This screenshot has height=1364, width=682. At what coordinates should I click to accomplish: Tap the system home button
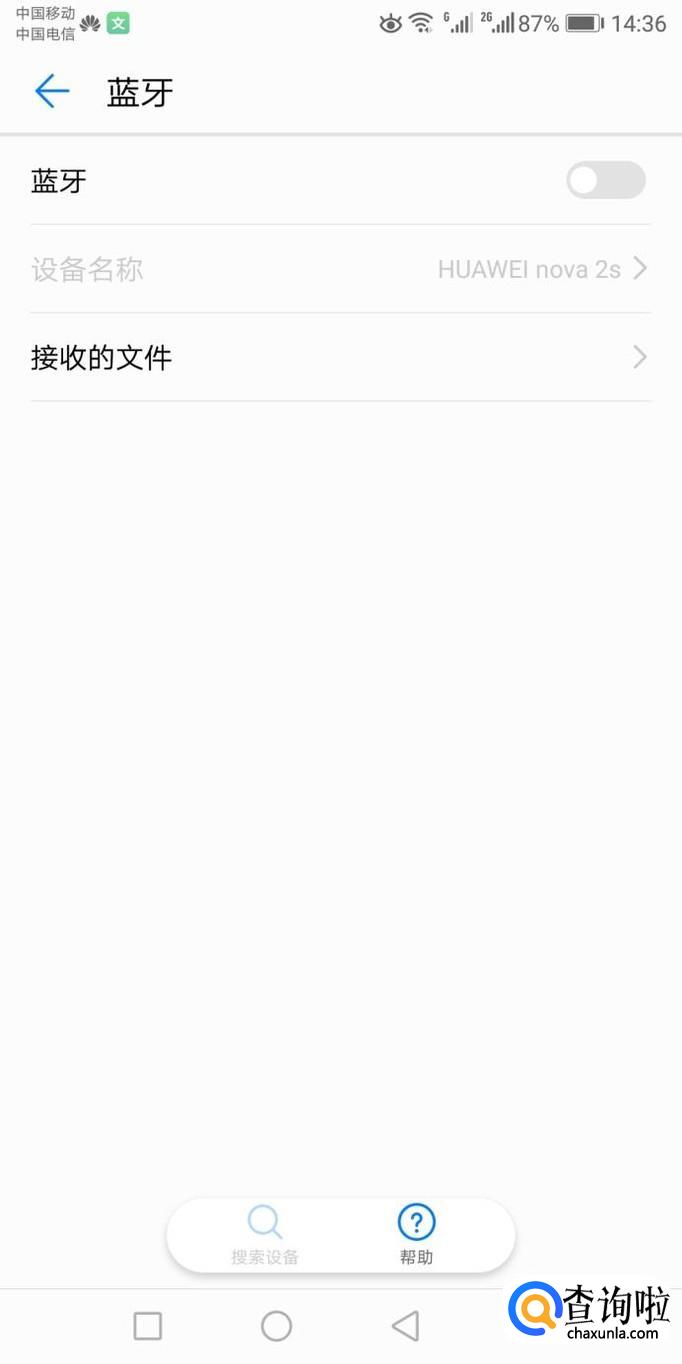click(x=276, y=1326)
